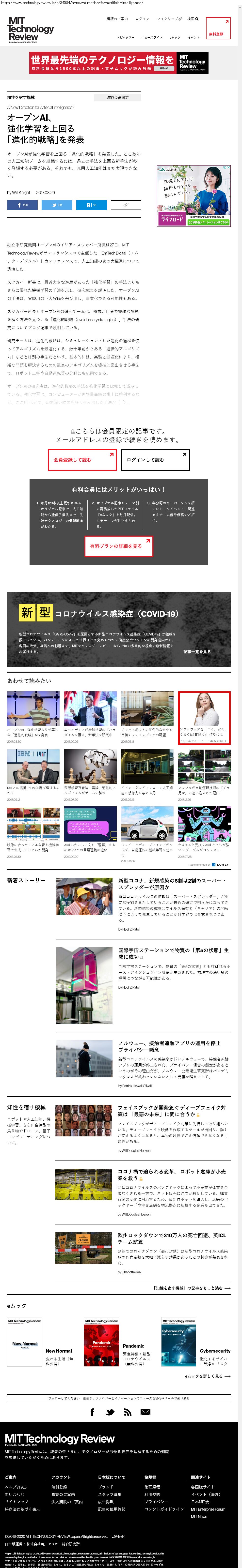
Task: Select 会員登録して読む to register
Action: [82, 460]
